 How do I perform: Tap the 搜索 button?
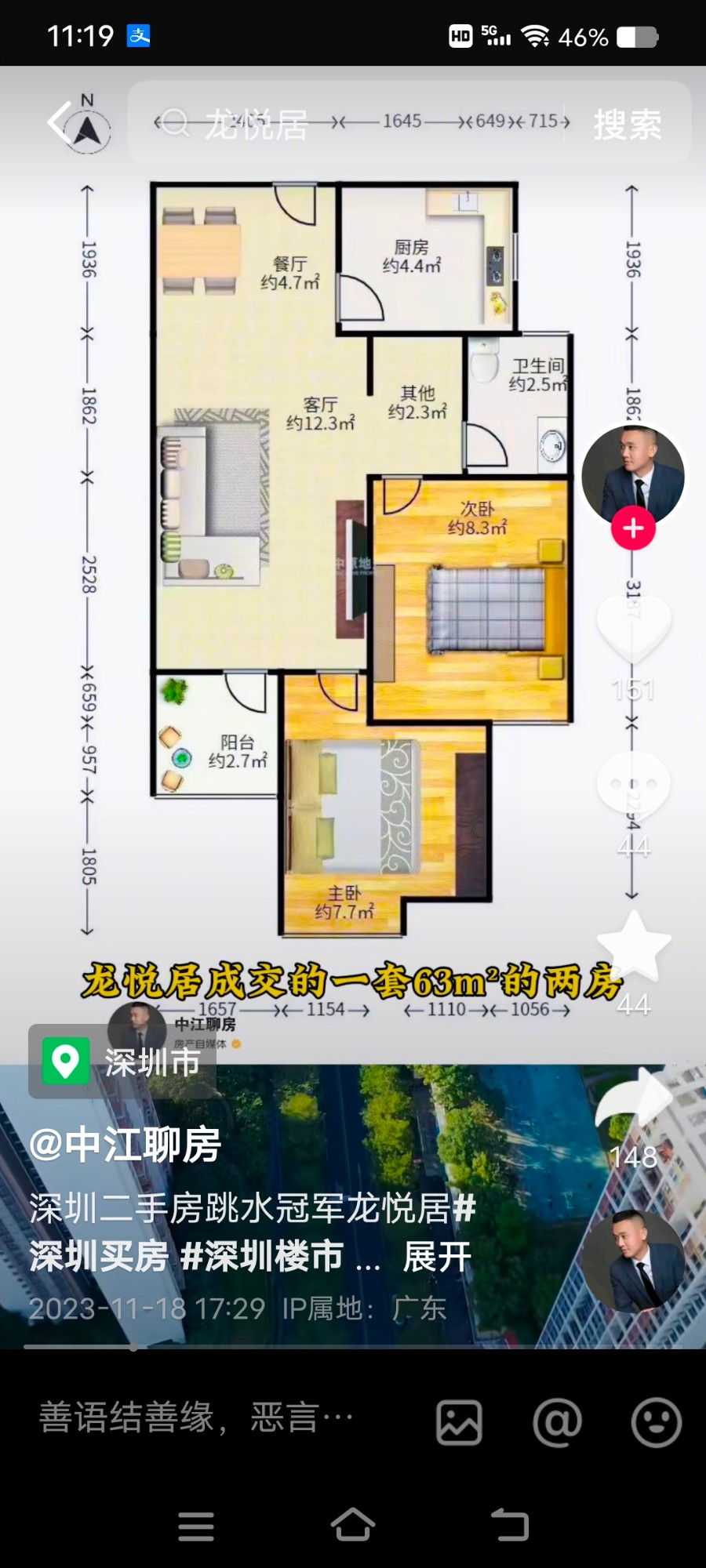coord(628,125)
